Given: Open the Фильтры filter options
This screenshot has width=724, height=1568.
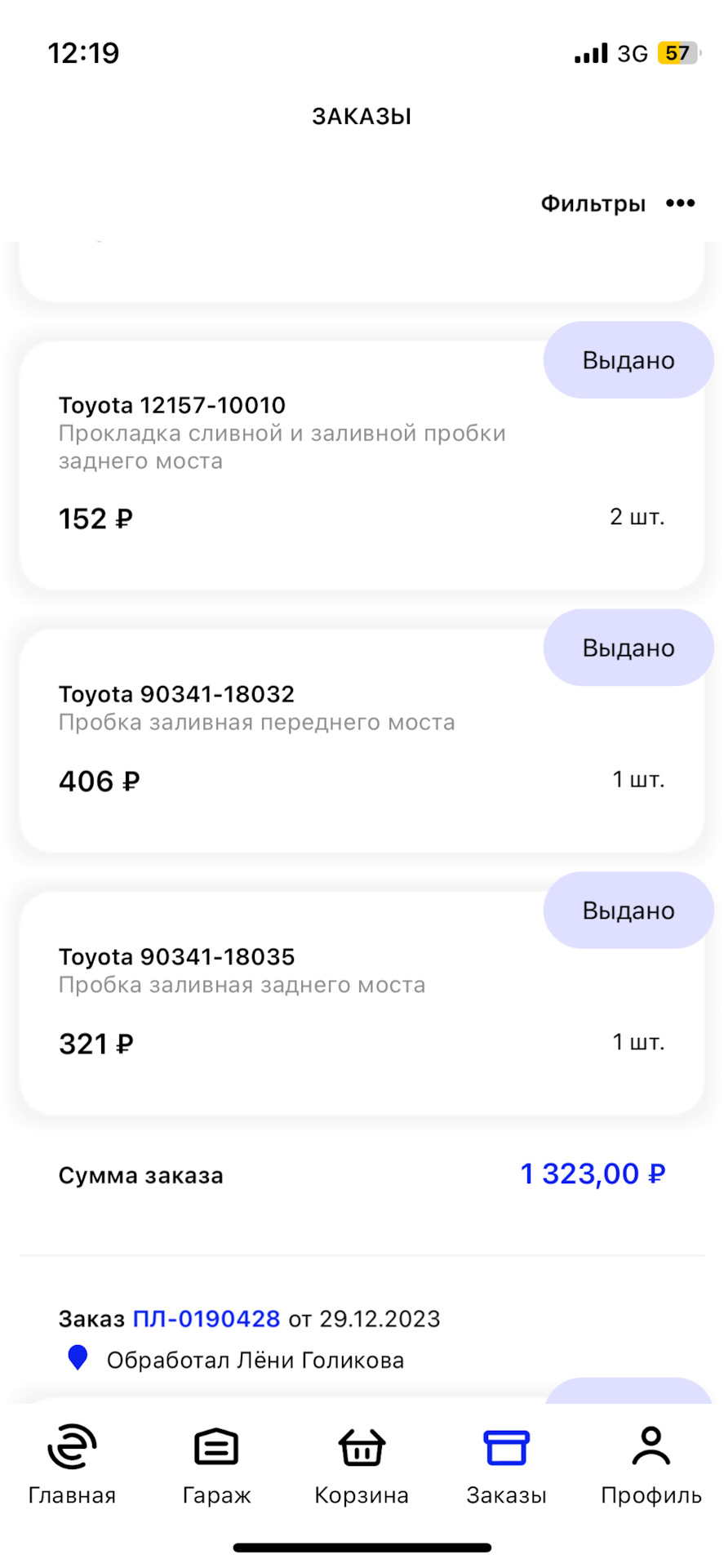Looking at the screenshot, I should pos(592,203).
